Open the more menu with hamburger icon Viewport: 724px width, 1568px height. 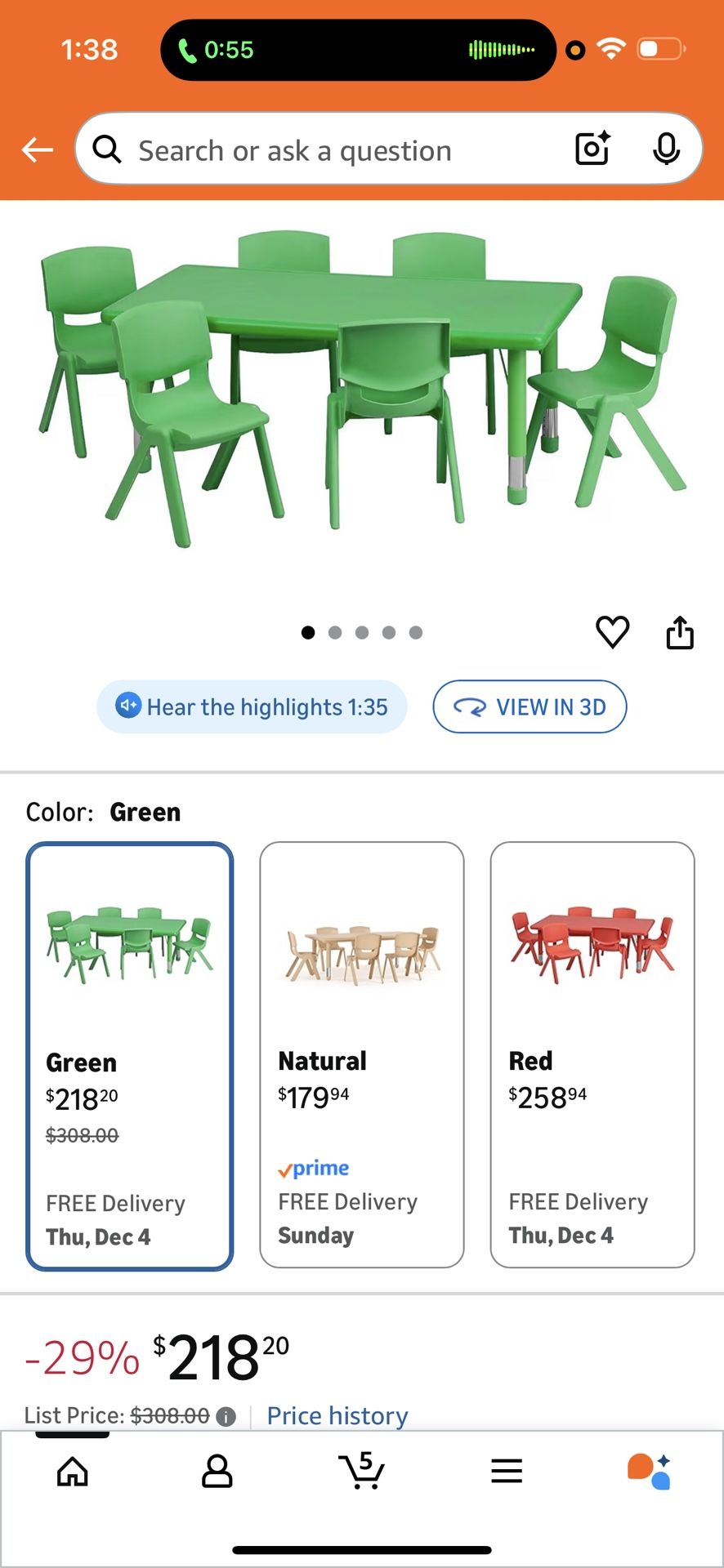tap(507, 1470)
